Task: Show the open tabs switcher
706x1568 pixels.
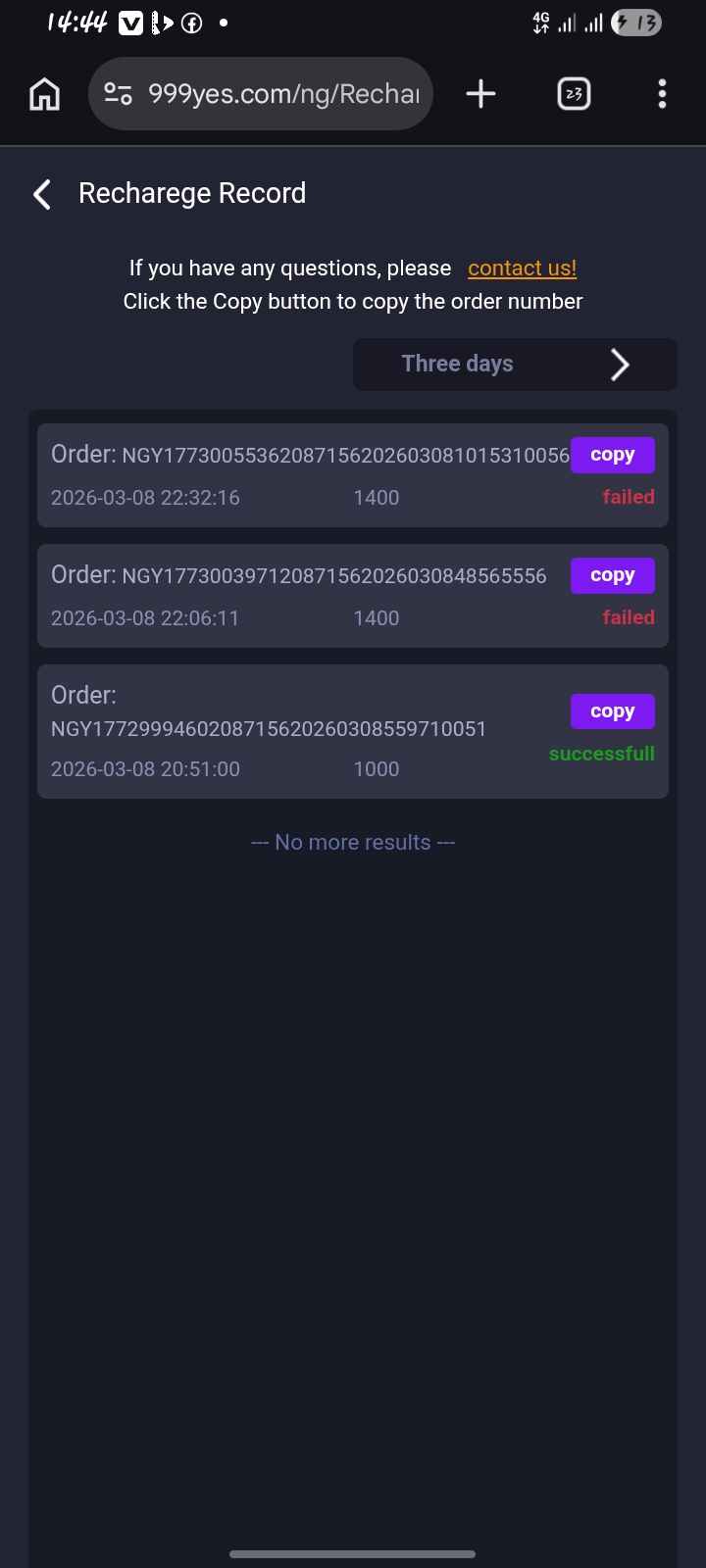Action: (574, 94)
